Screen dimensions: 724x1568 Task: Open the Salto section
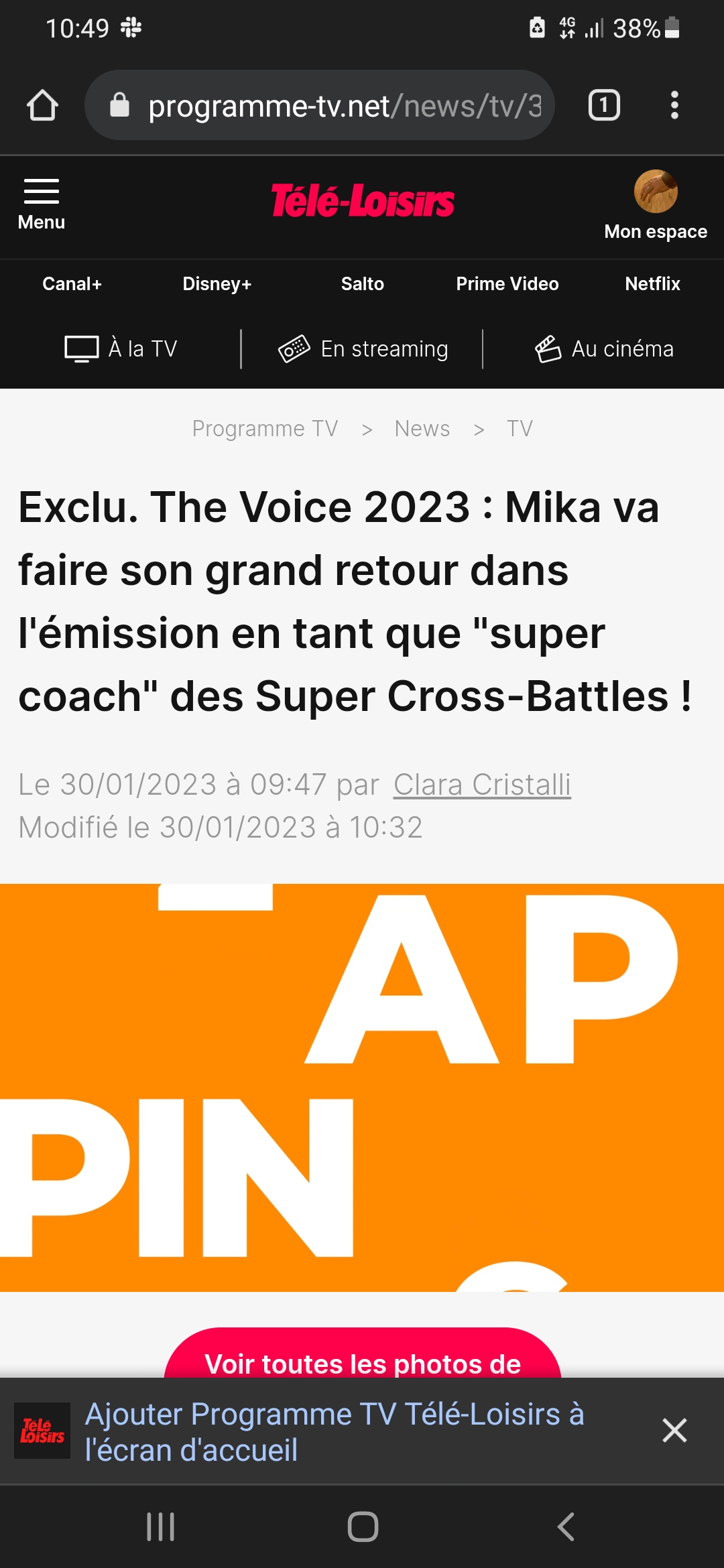362,284
